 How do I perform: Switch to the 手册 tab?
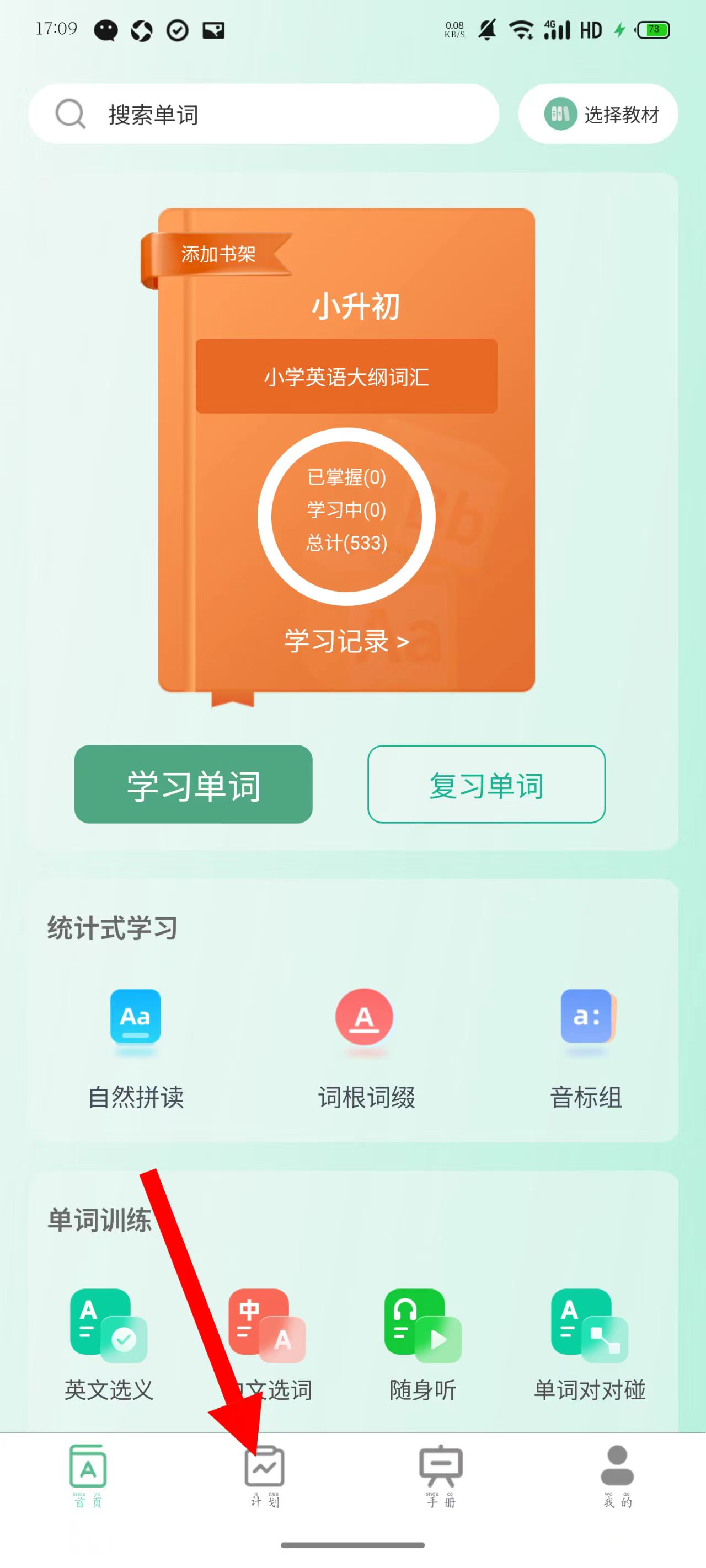pos(441,1475)
